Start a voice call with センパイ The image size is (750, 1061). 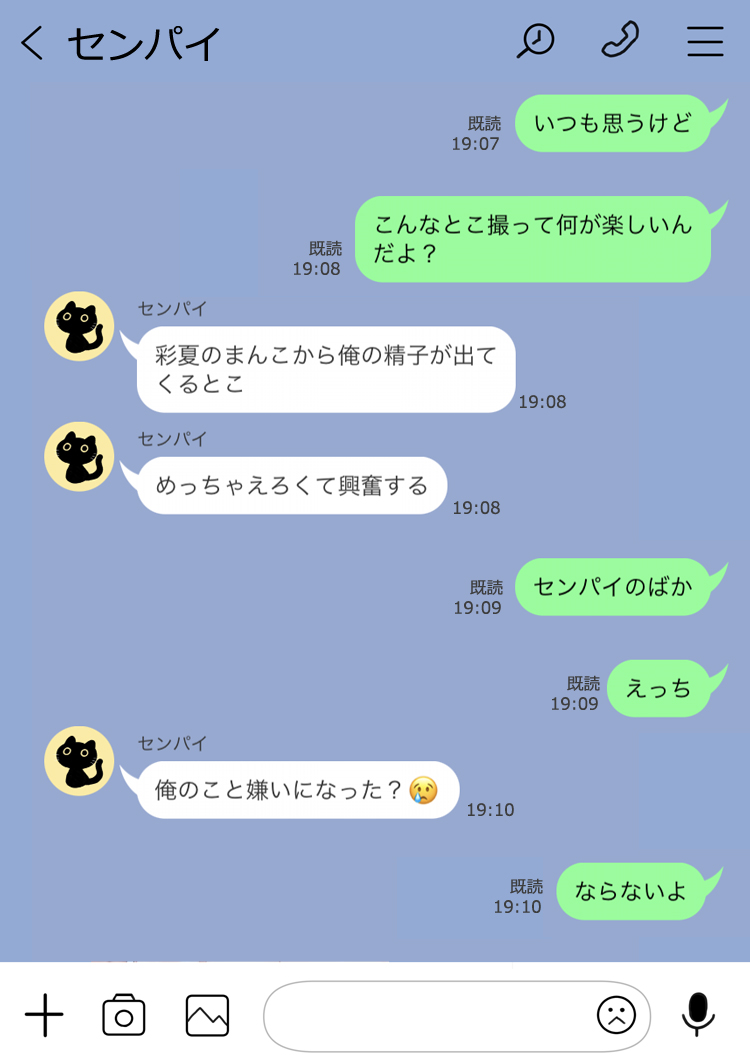coord(620,41)
